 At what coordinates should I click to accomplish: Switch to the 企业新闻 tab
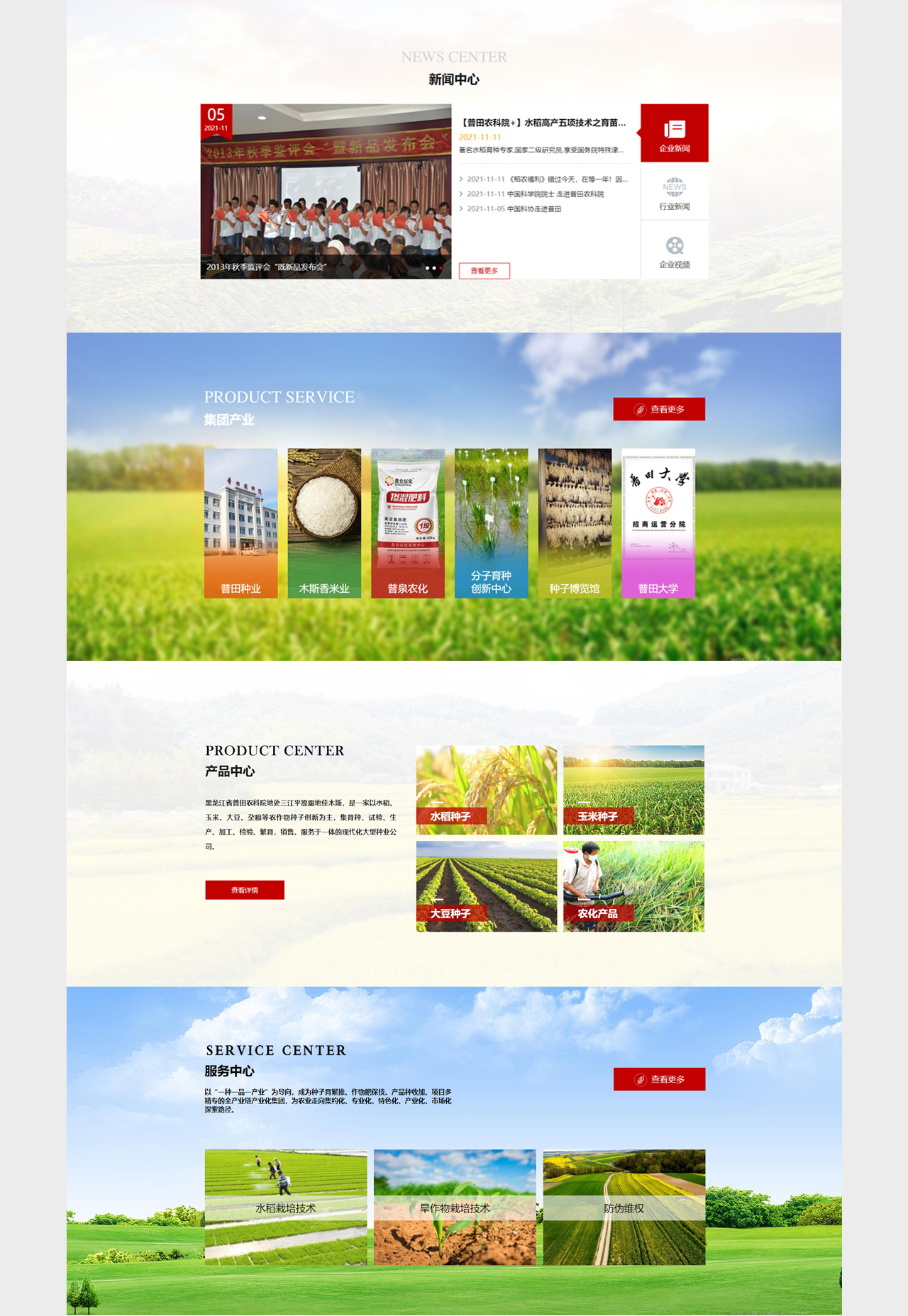pyautogui.click(x=674, y=134)
